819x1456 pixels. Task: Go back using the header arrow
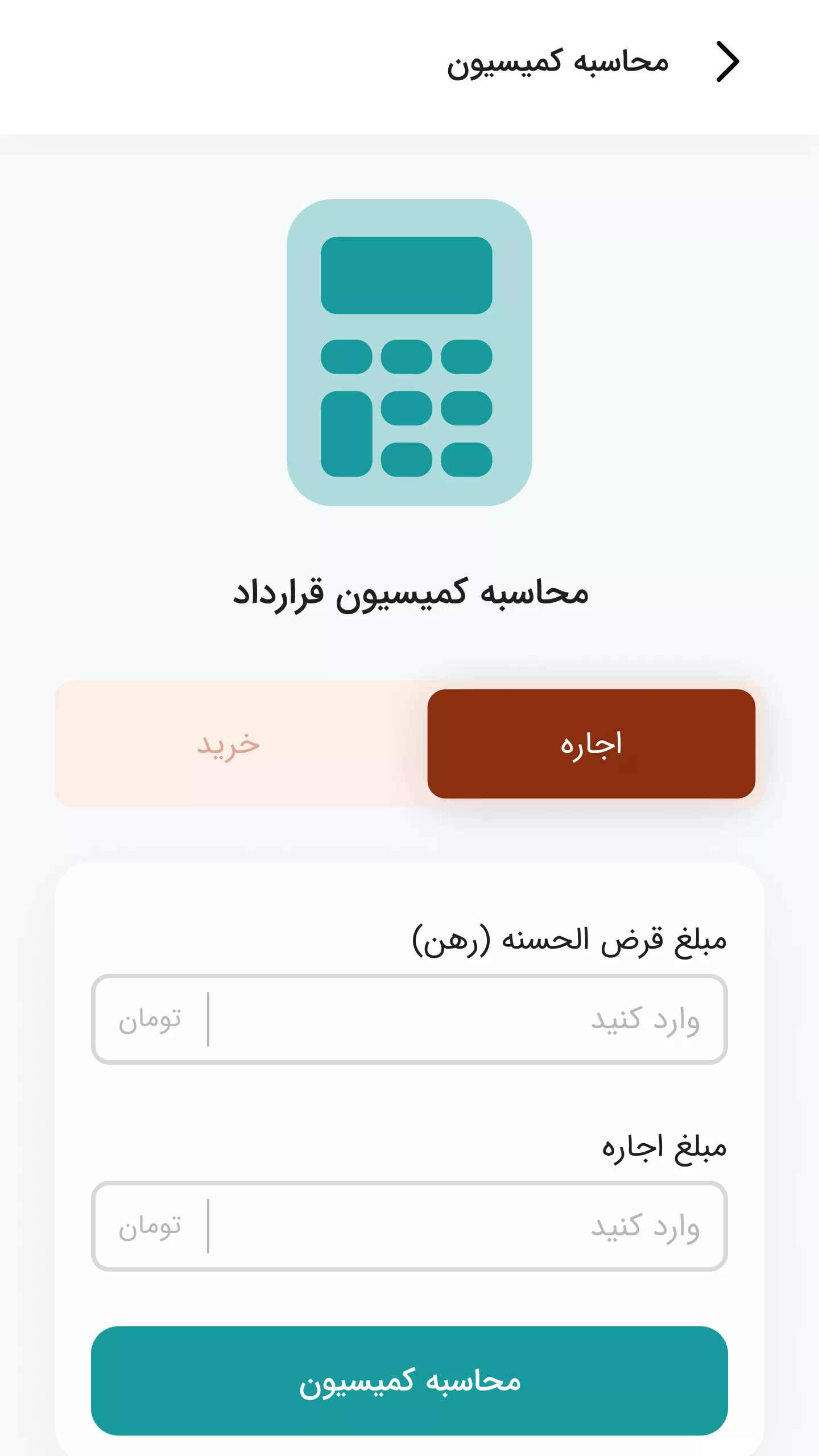click(x=727, y=61)
